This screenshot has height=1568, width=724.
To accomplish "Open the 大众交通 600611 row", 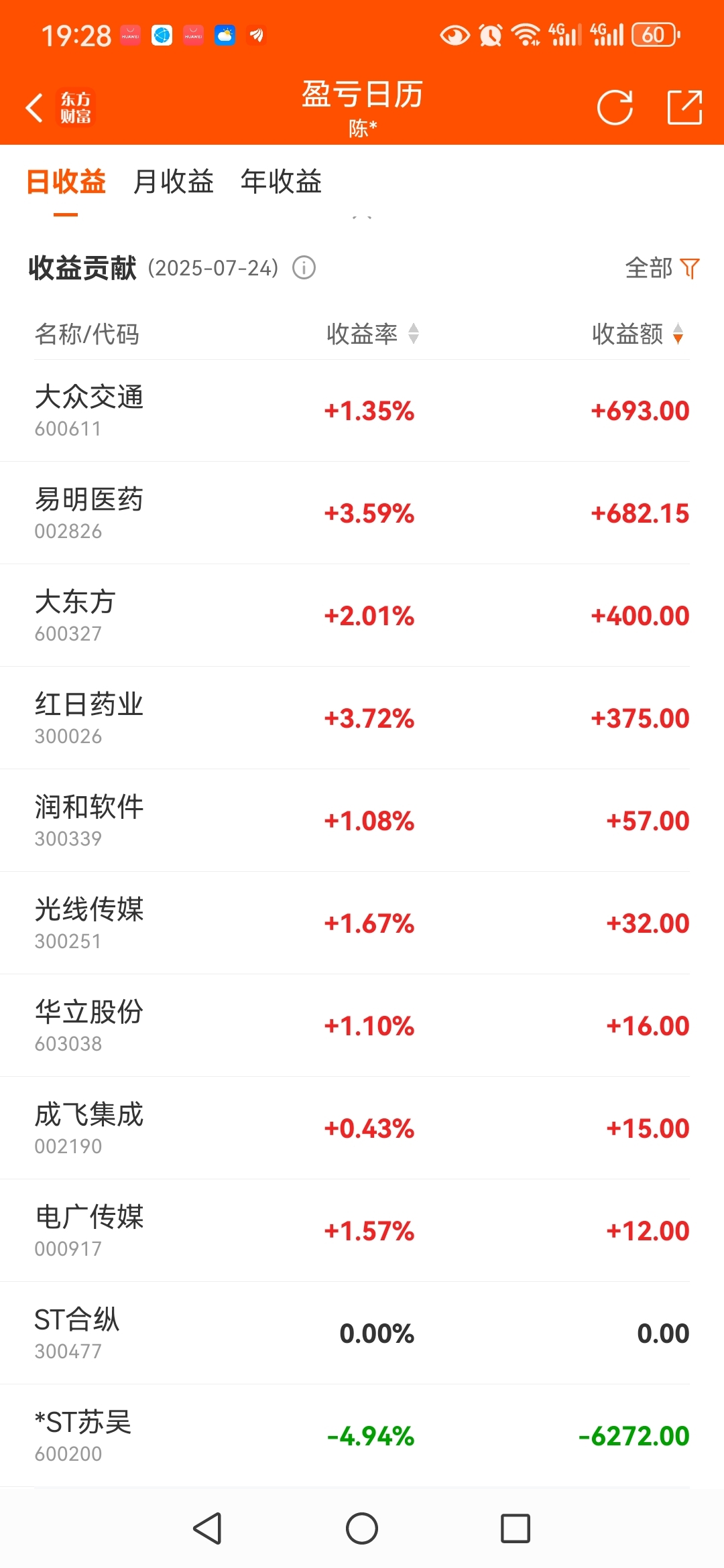I will (362, 411).
